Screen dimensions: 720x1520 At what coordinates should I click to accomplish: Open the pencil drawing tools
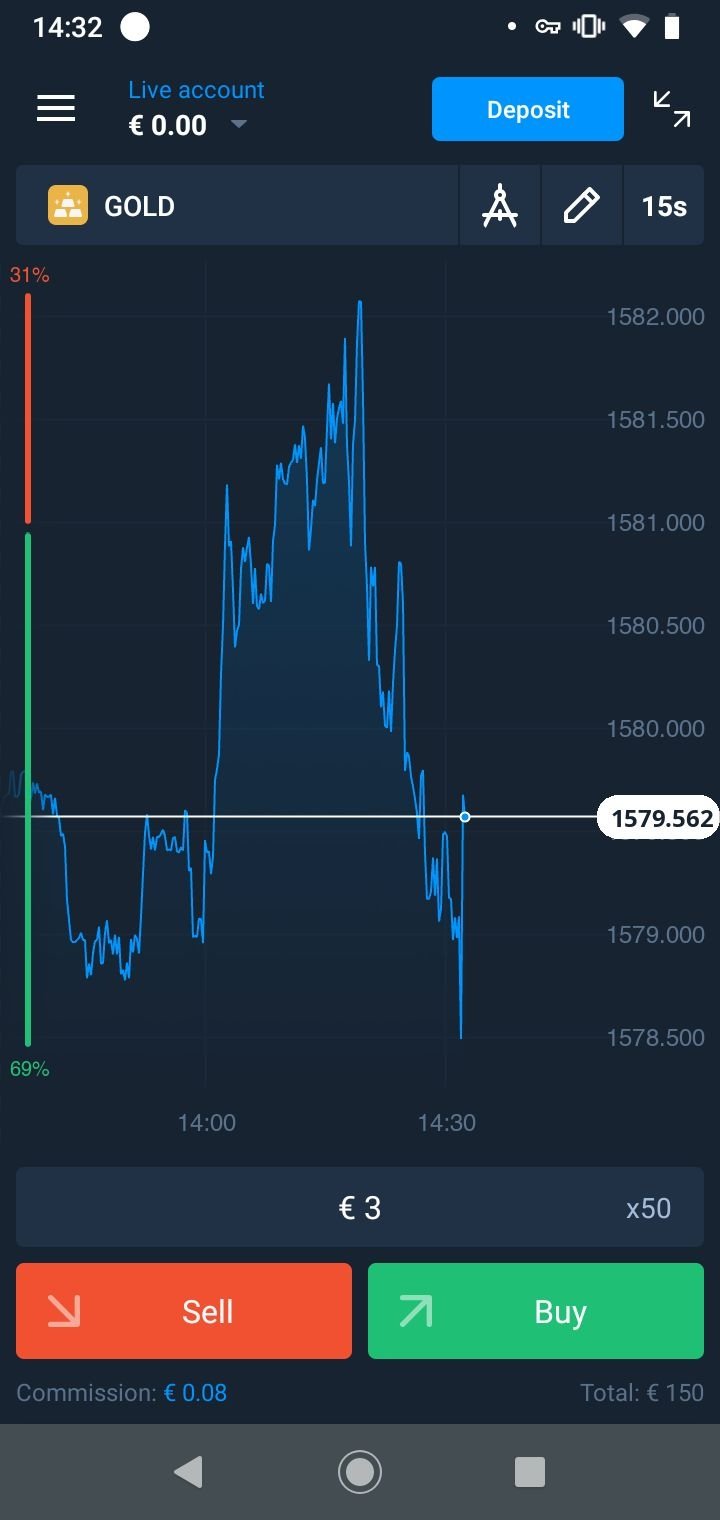tap(581, 206)
